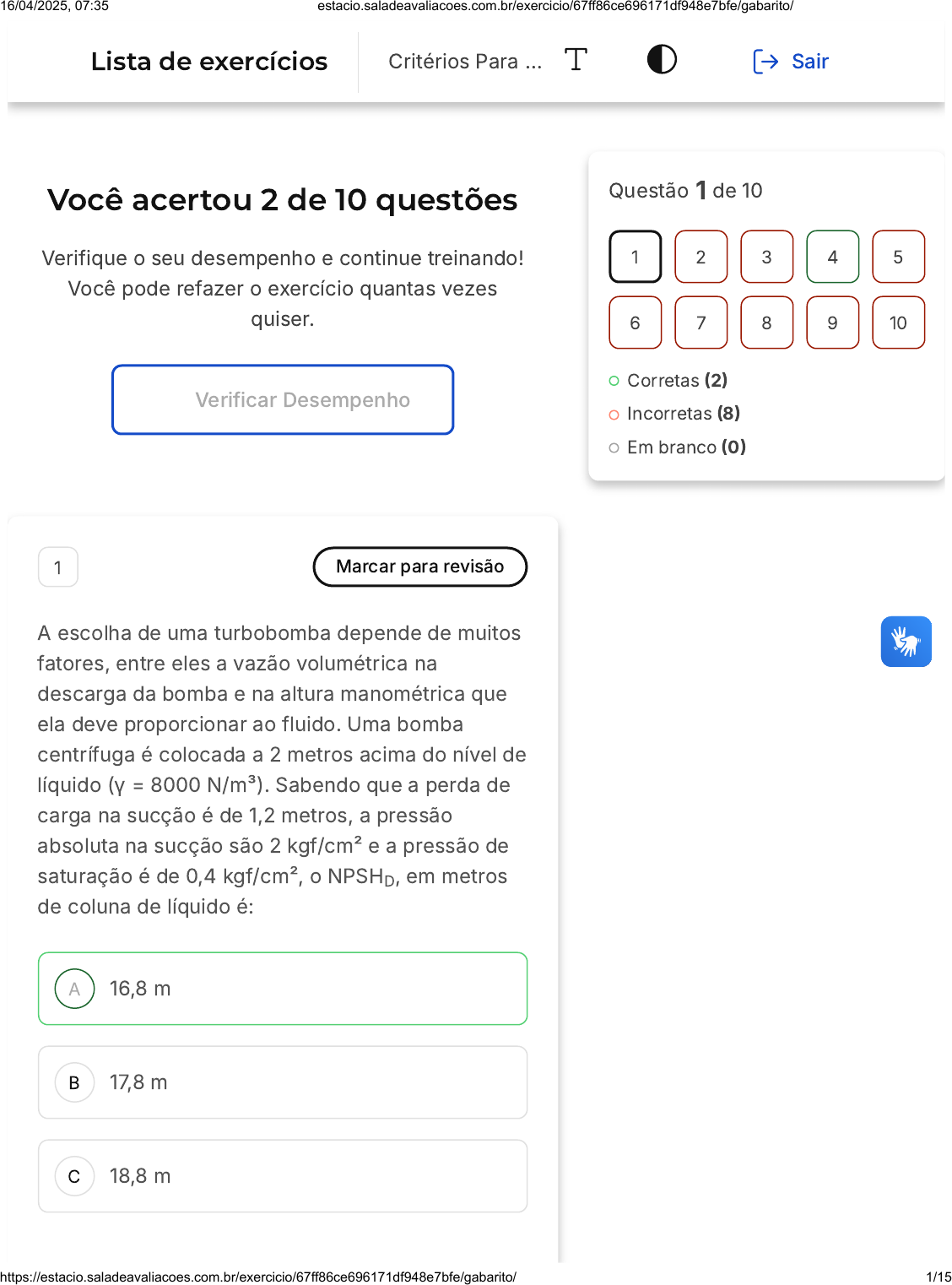Select answer A, 16,8 m
This screenshot has height=1285, width=952.
point(283,989)
